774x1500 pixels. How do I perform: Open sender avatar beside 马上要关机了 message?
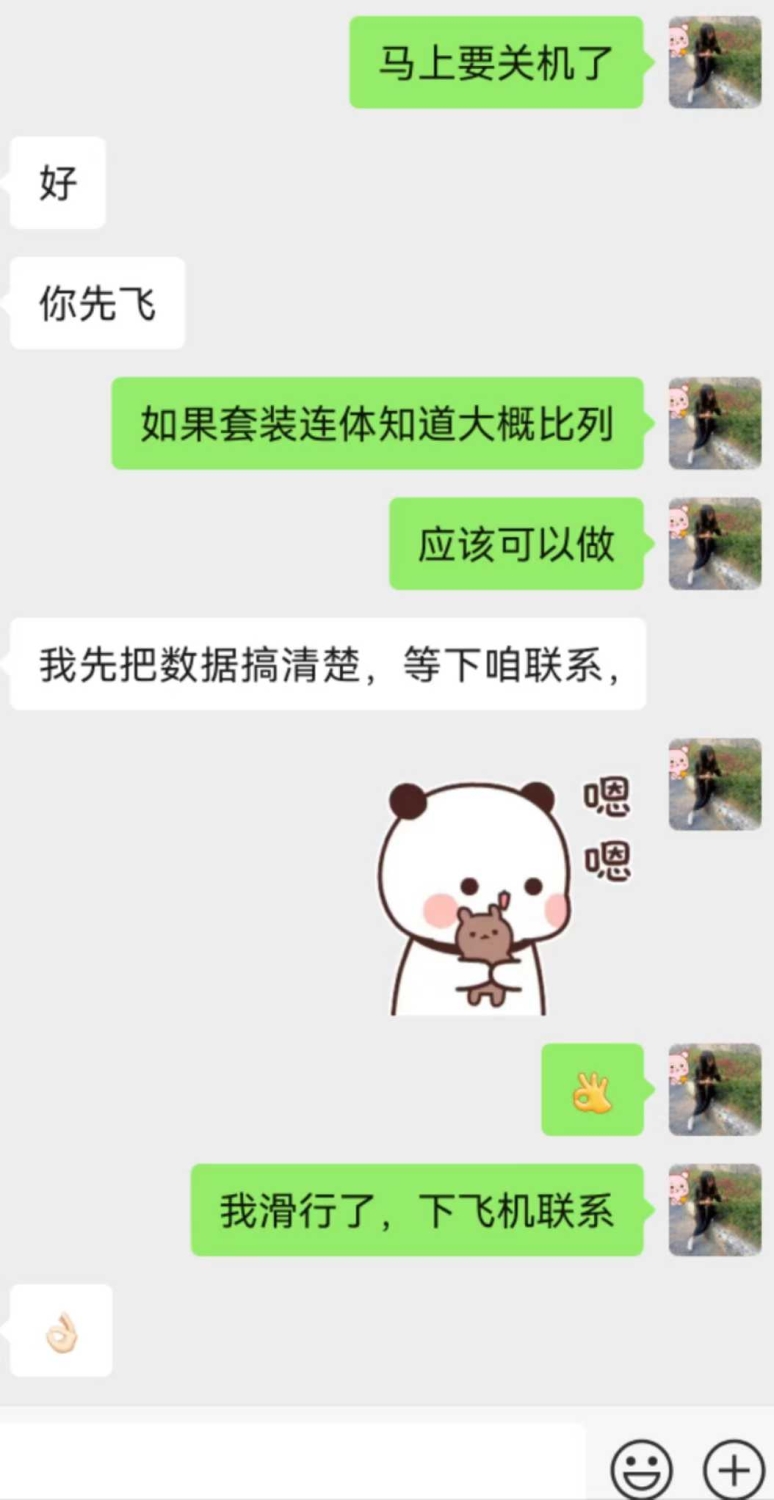tap(714, 62)
